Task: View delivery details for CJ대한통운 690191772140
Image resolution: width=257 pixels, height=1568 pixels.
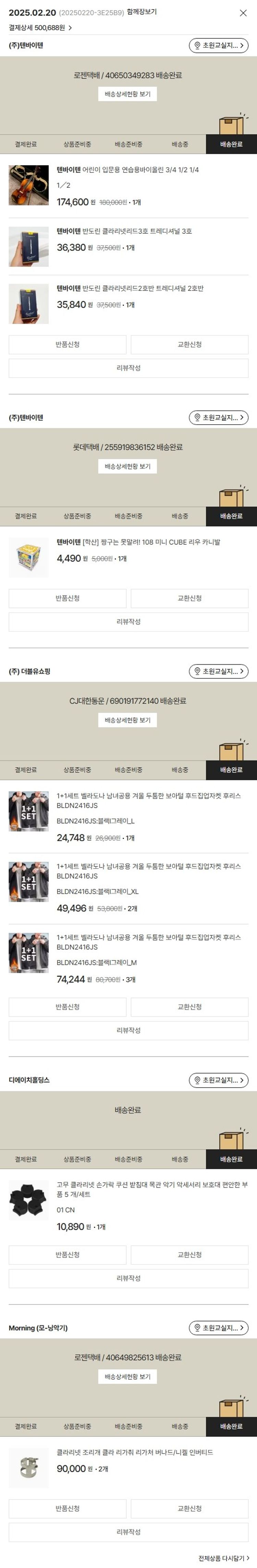Action: coord(127,721)
